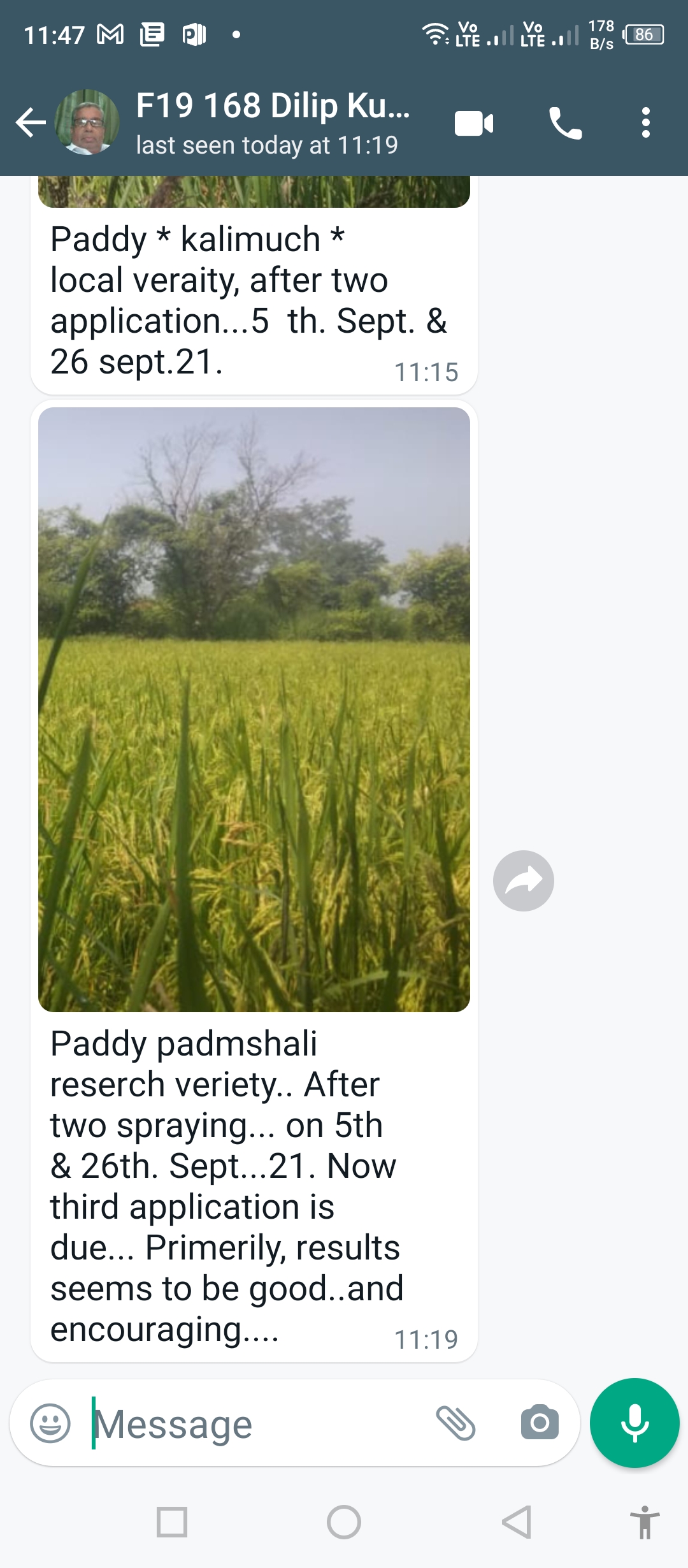Check last seen status text

pos(268,145)
